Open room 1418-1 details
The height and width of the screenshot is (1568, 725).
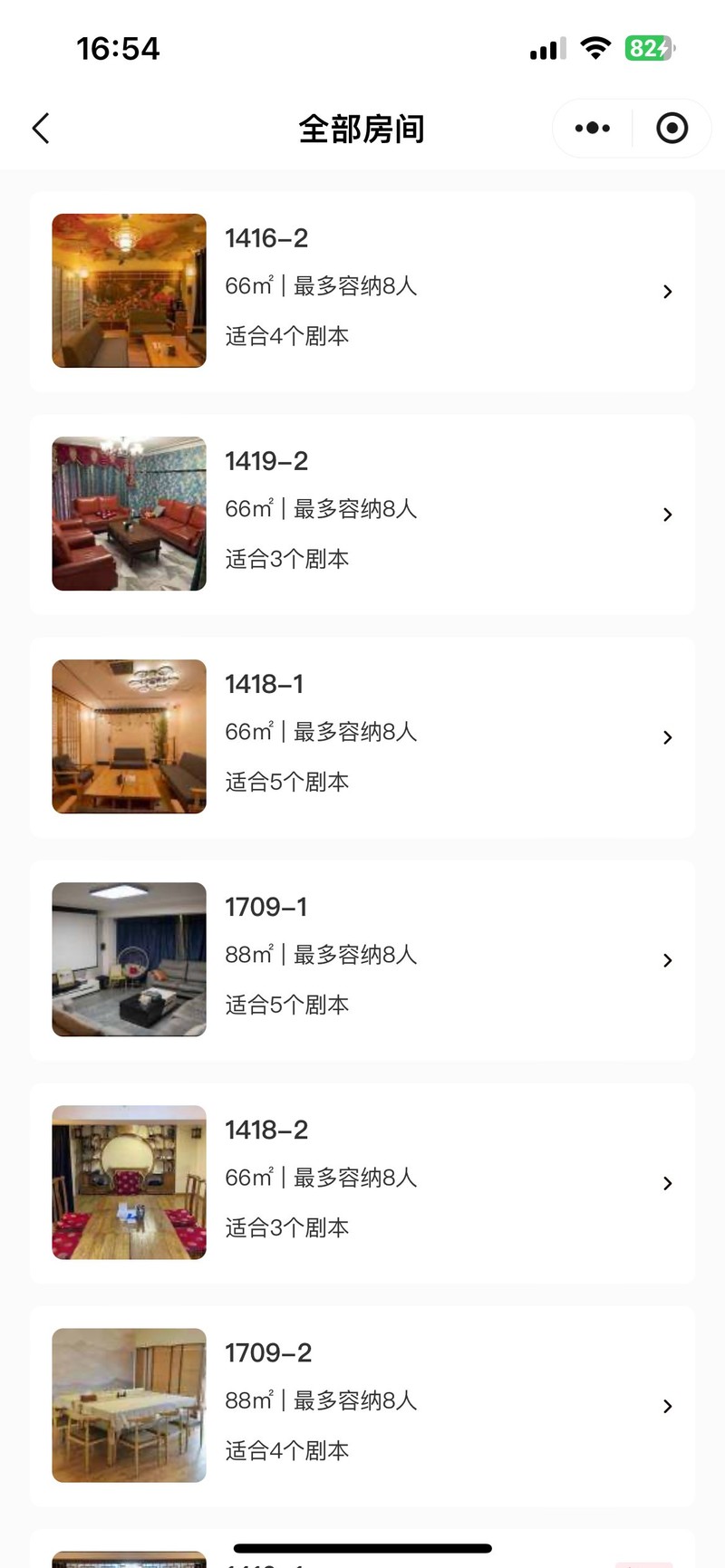tap(668, 736)
